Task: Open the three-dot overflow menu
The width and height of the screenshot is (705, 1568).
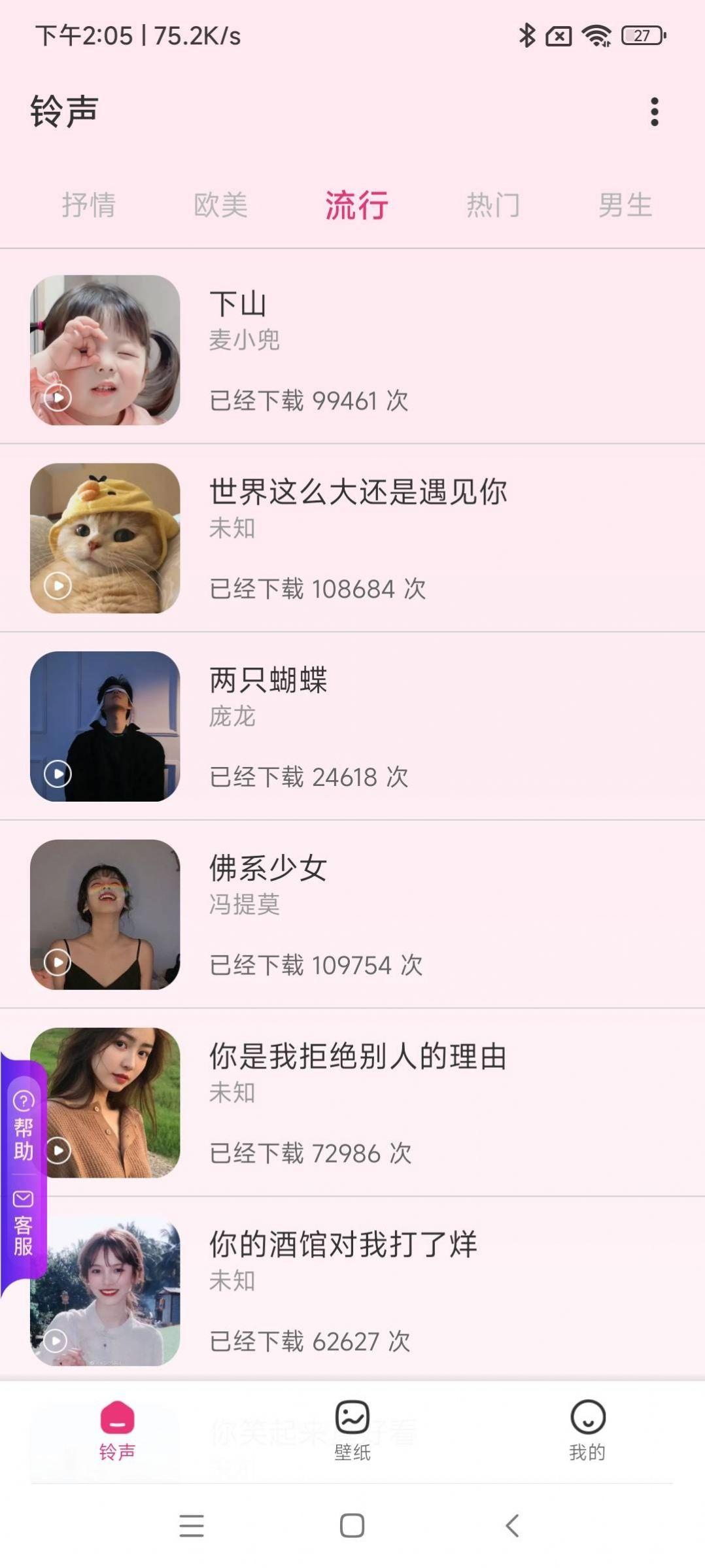Action: click(654, 112)
